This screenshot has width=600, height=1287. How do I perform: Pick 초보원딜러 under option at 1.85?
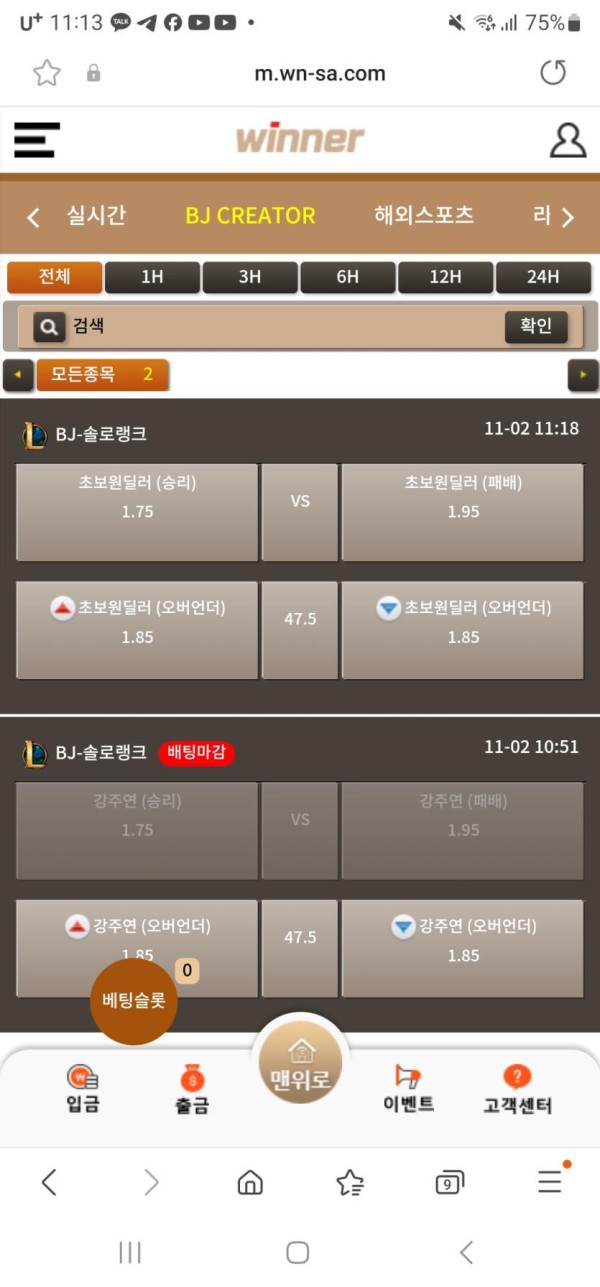[463, 630]
